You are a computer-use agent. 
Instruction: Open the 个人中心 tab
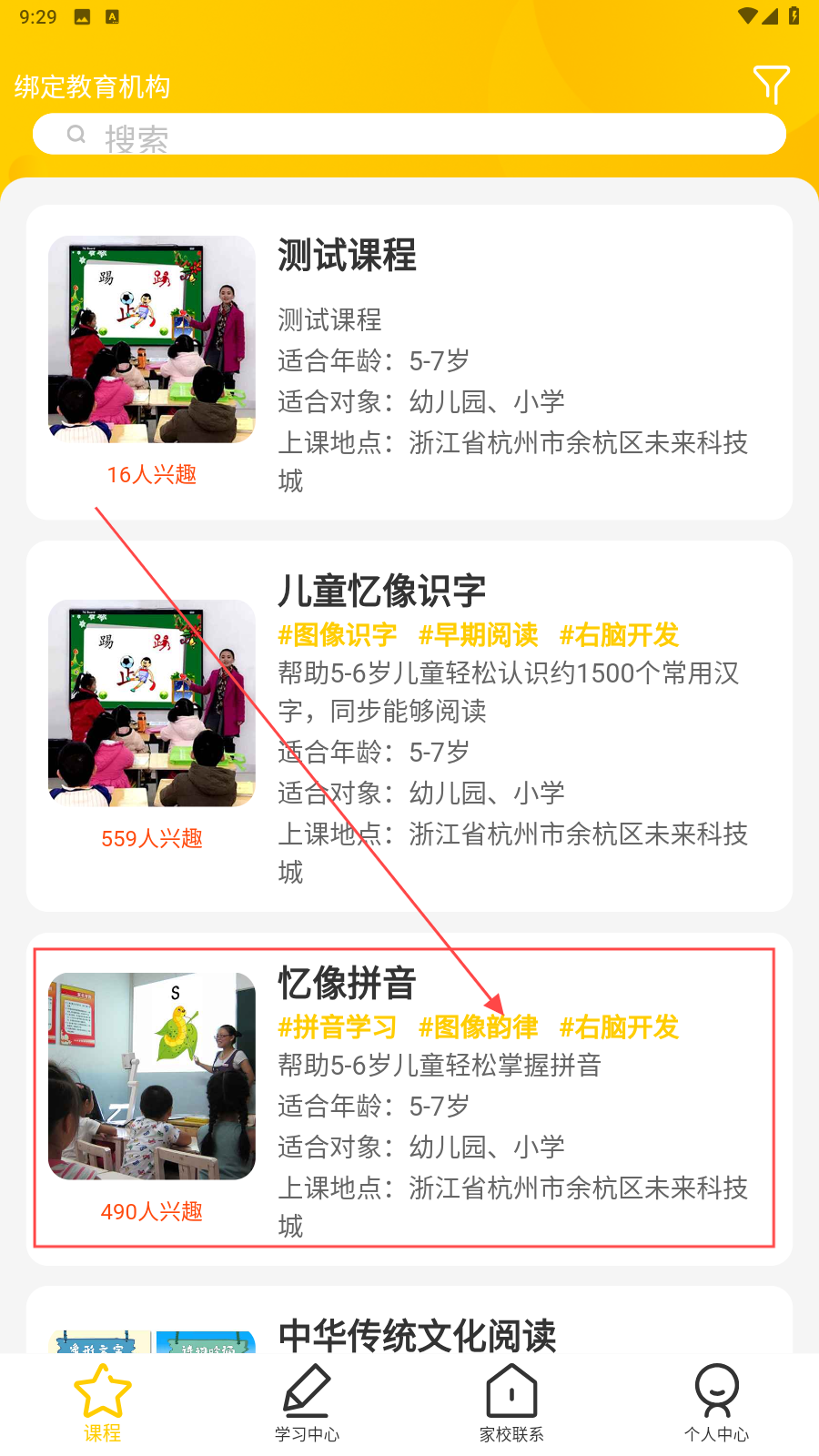point(716,1403)
